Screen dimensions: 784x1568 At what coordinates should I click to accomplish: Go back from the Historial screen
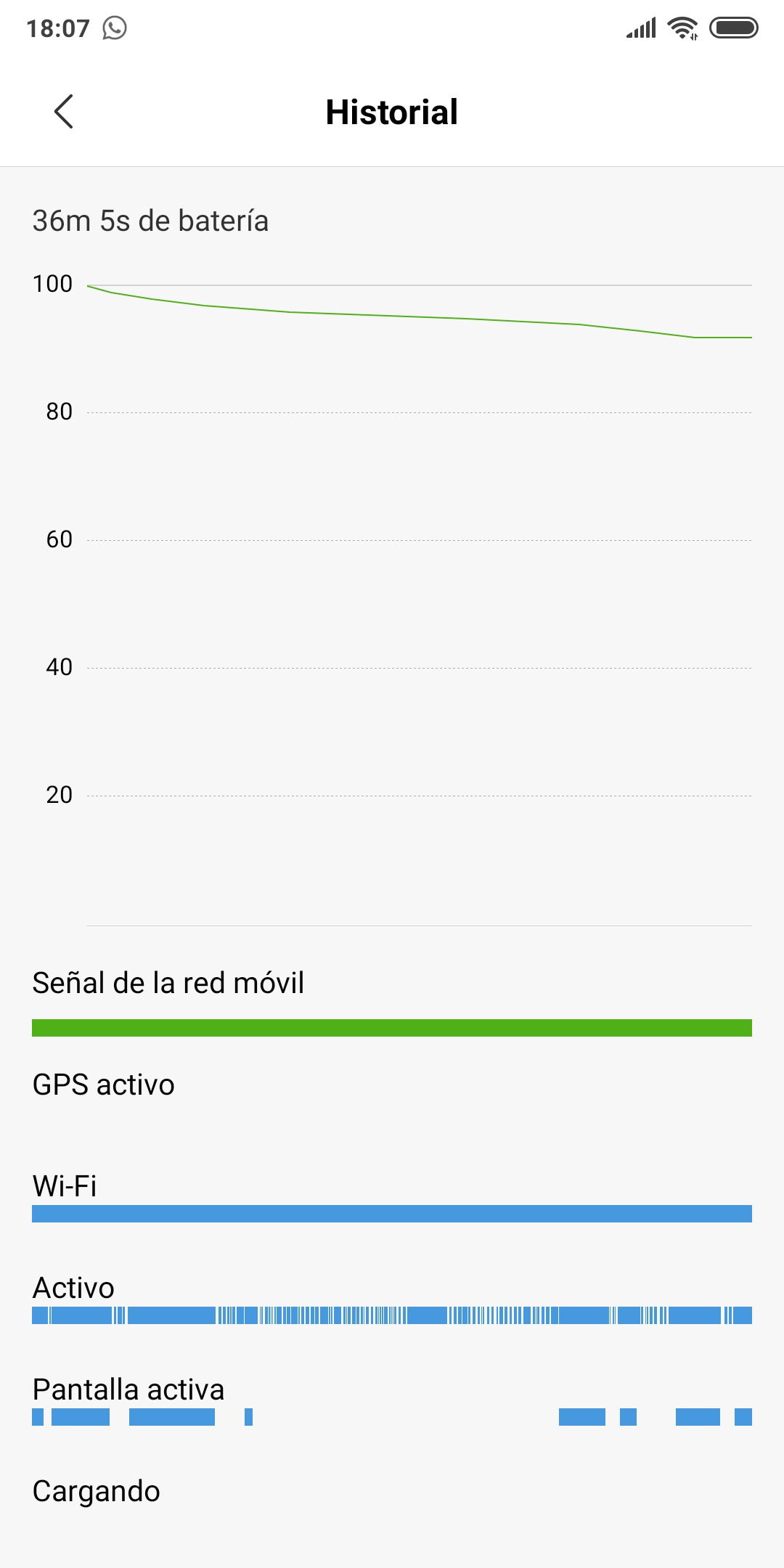point(64,112)
